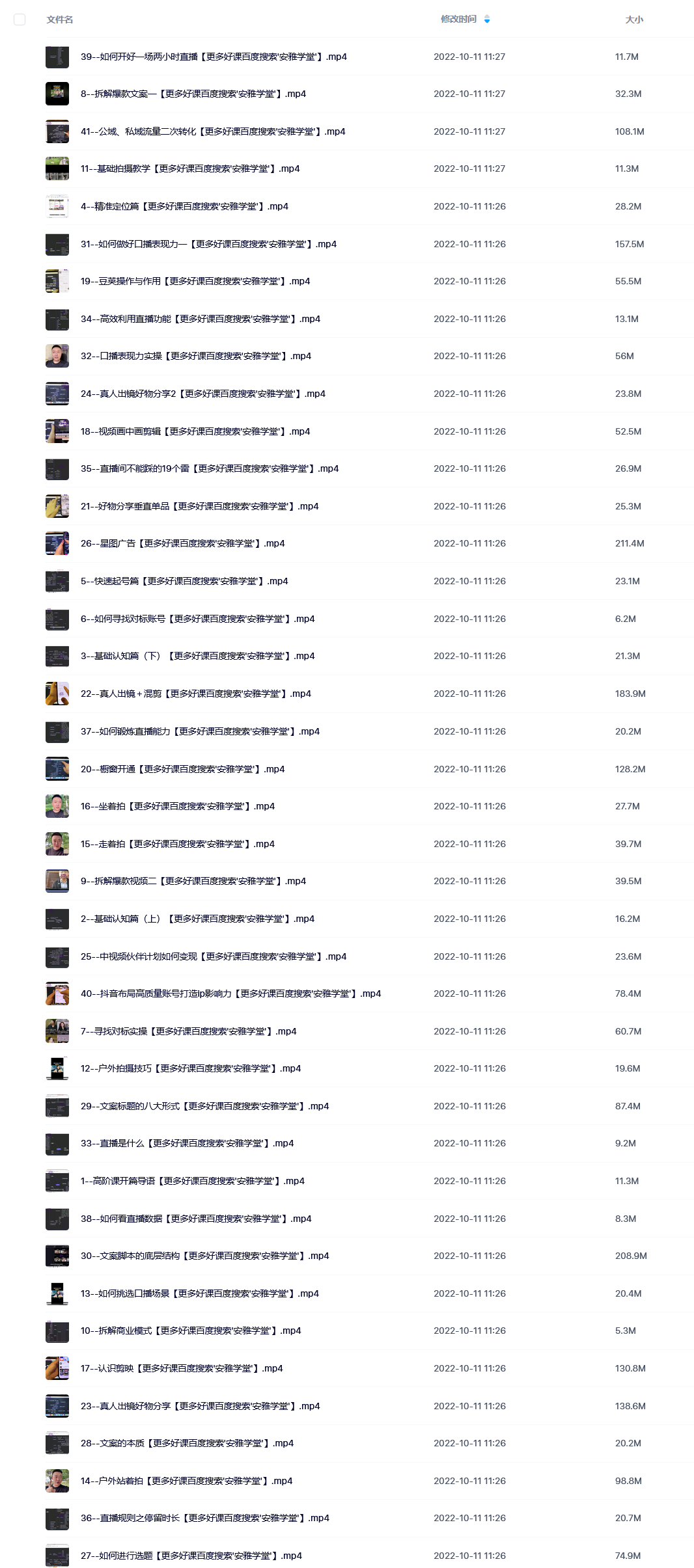Screen dimensions: 694x1568
Task: Open file 31--如何做好口播表现力一
Action: [x=208, y=244]
